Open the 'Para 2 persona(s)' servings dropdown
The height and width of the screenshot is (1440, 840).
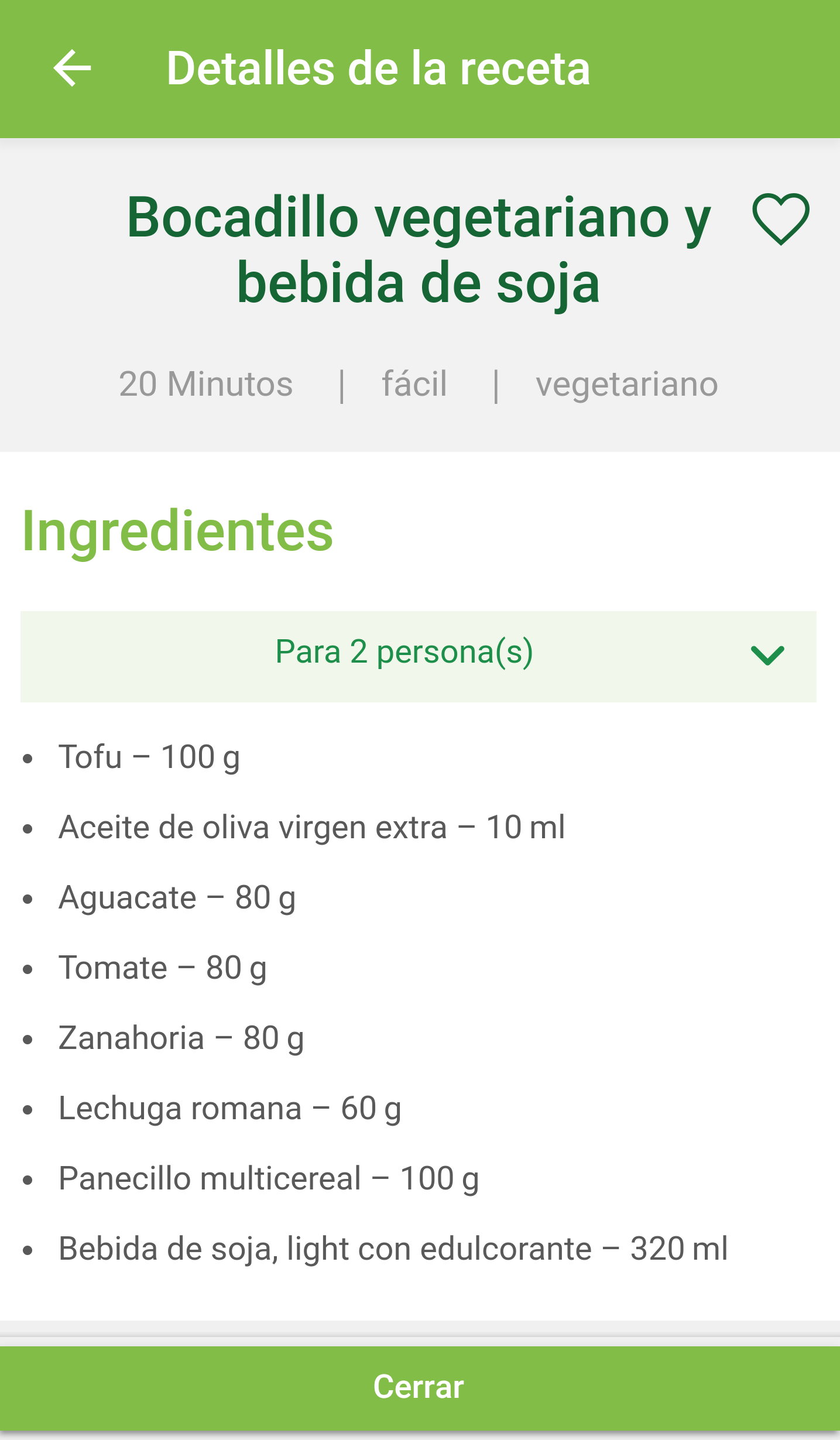click(418, 656)
